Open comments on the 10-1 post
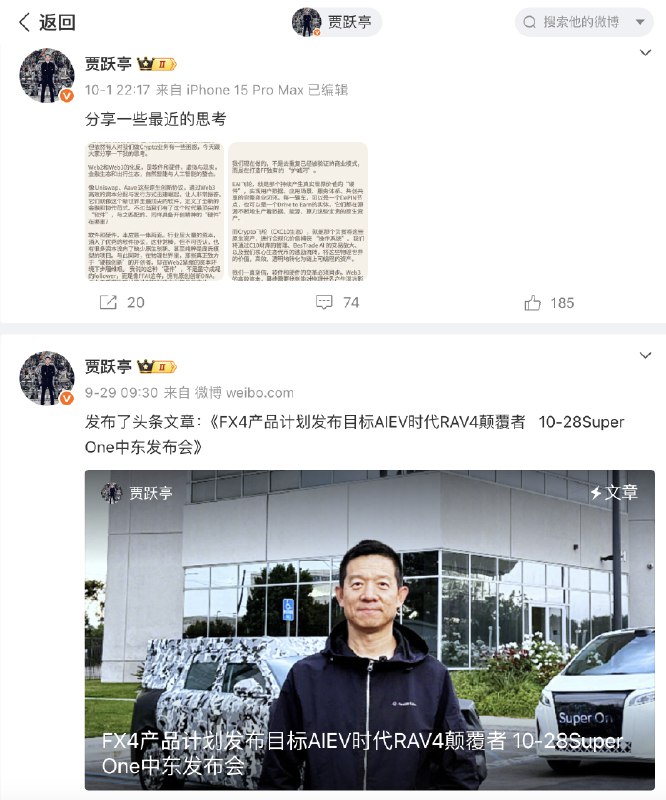Image resolution: width=666 pixels, height=800 pixels. [337, 302]
